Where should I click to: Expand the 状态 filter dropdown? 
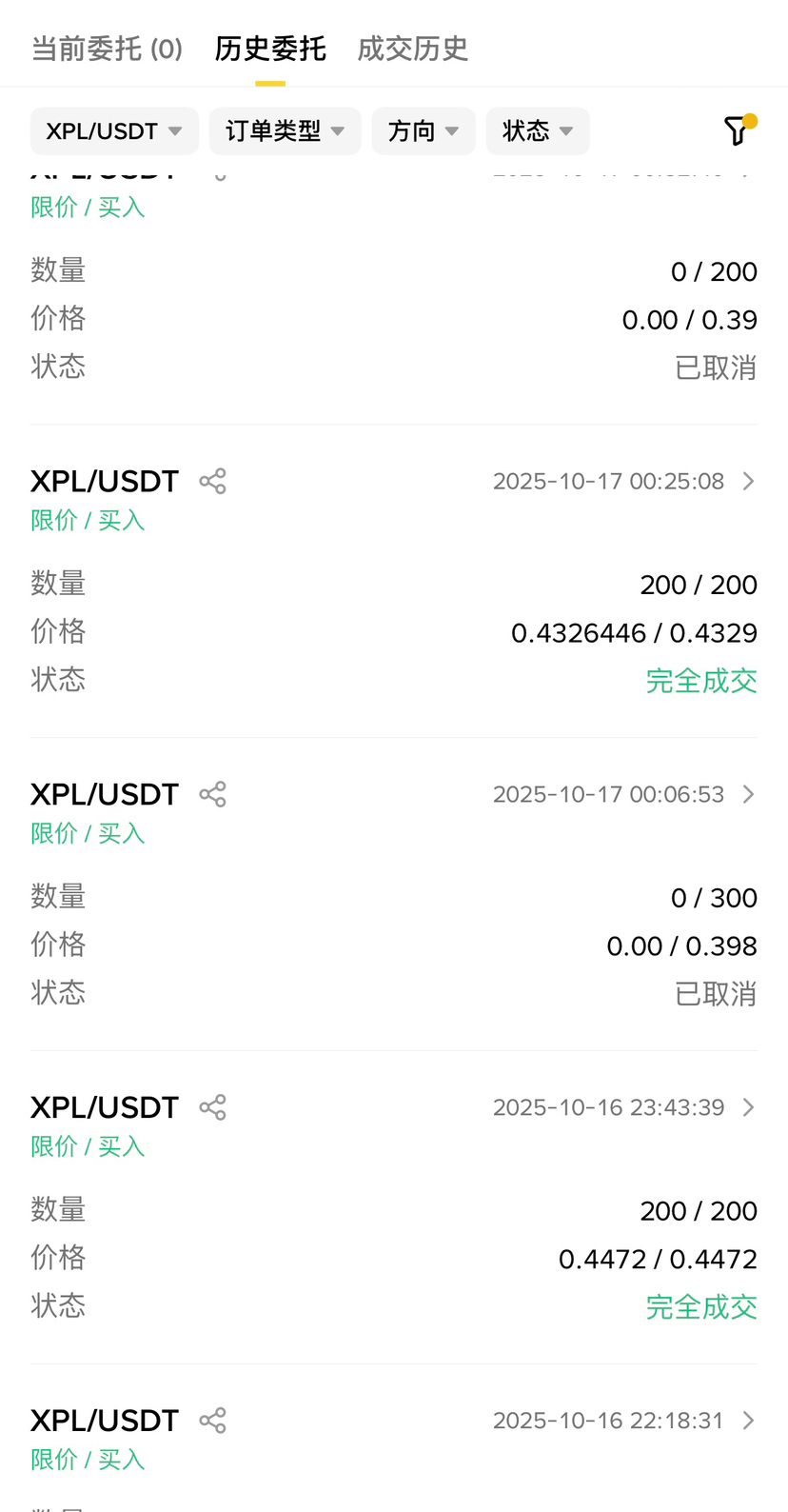pyautogui.click(x=538, y=130)
